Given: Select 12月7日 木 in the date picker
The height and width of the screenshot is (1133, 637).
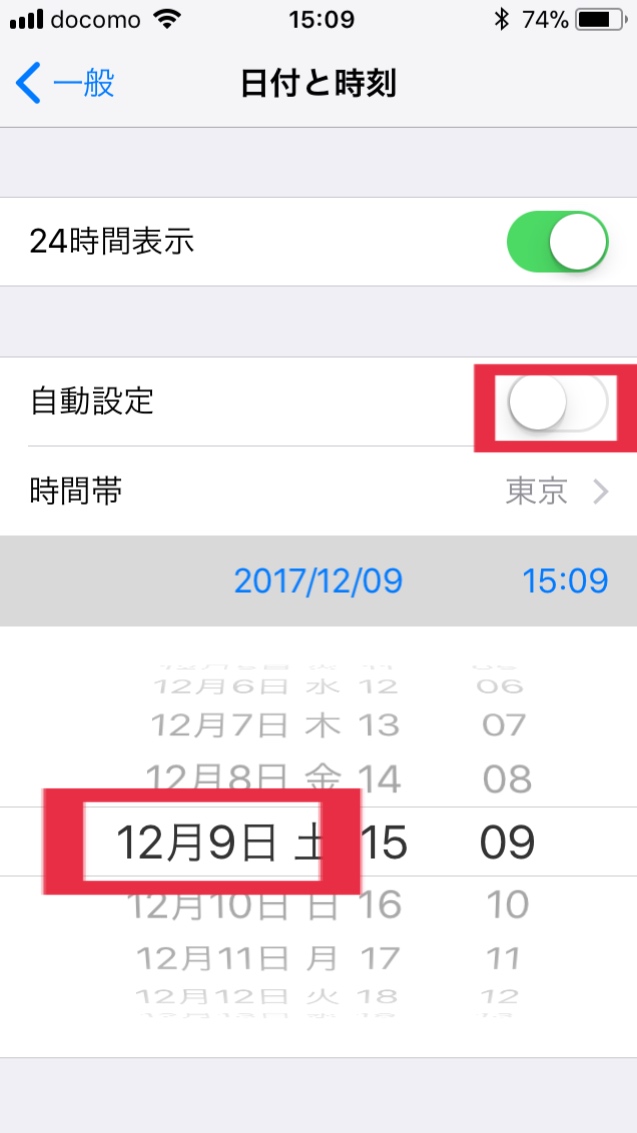Looking at the screenshot, I should (x=246, y=725).
